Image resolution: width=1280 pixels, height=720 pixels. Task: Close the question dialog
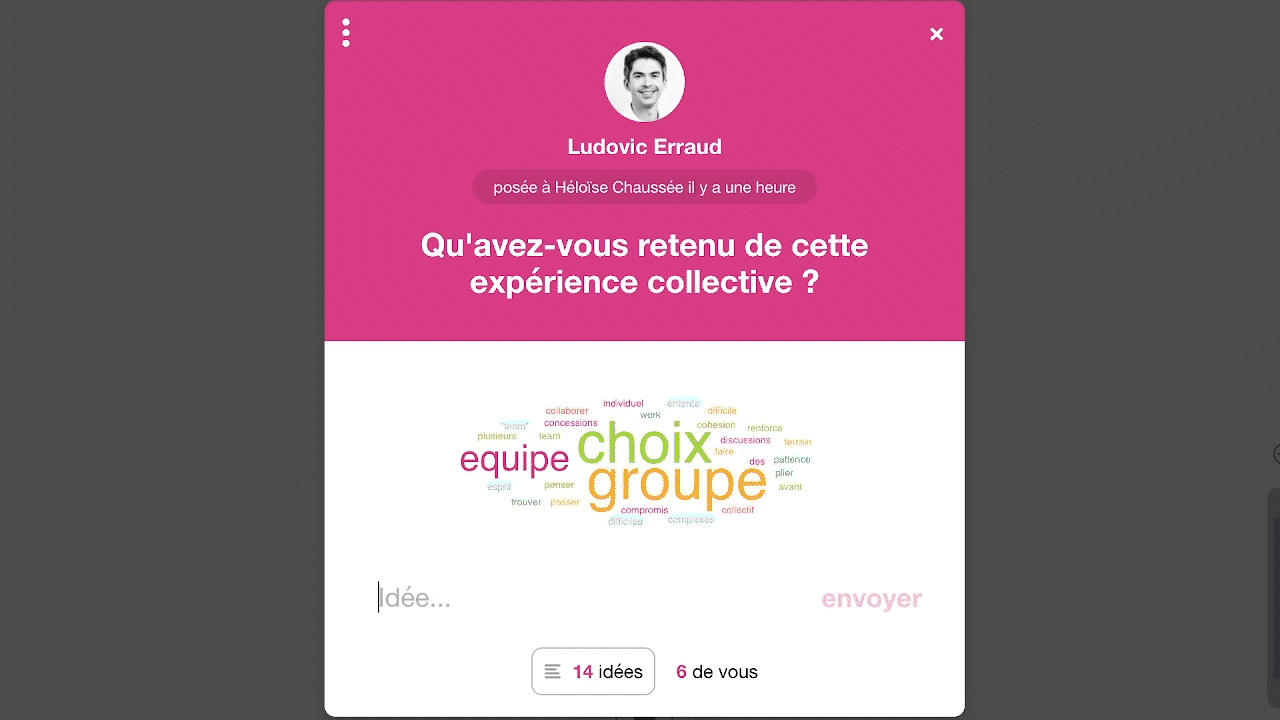(x=936, y=34)
